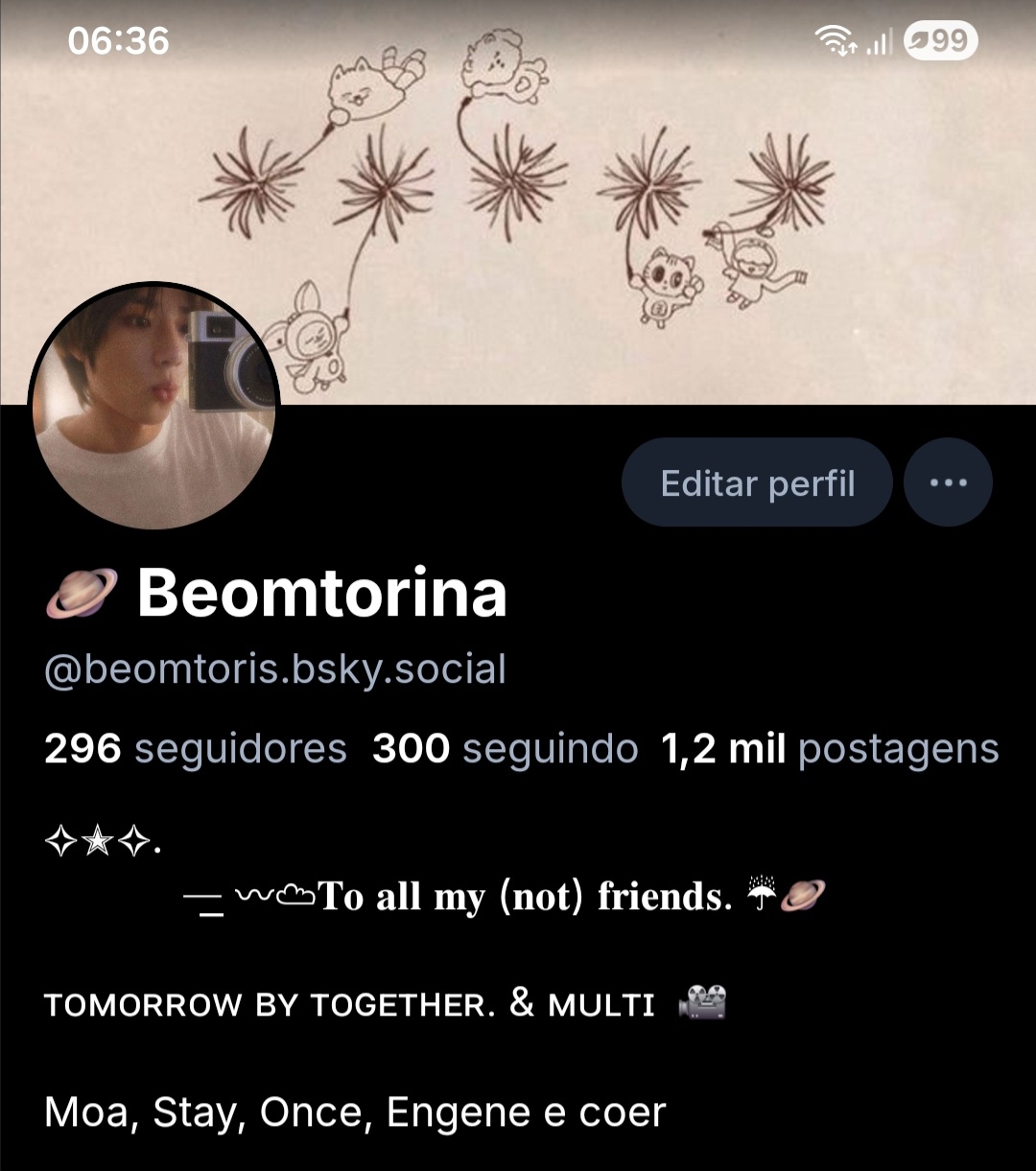Tap the Editar perfil button

(x=757, y=483)
